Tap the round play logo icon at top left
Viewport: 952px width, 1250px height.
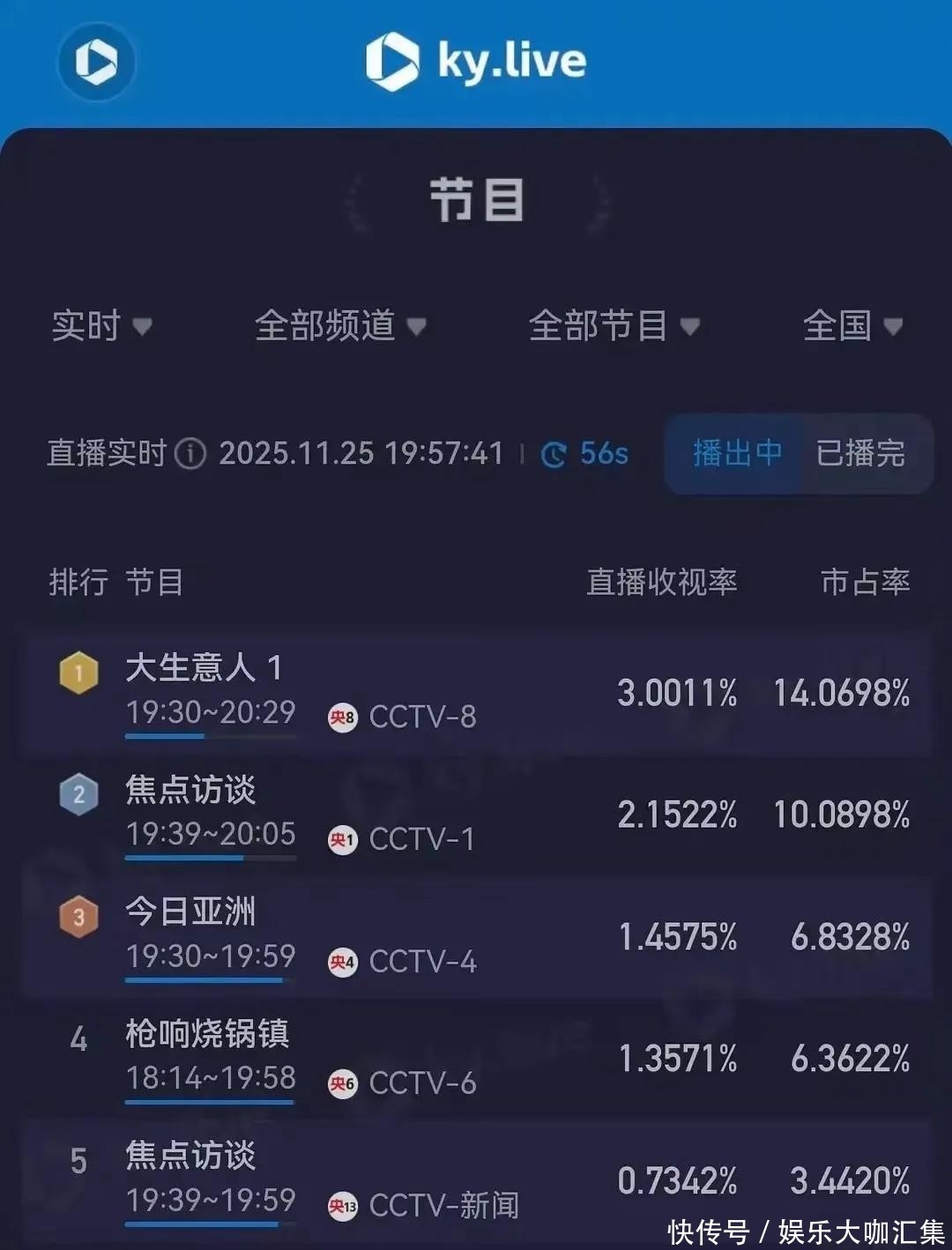click(x=96, y=62)
